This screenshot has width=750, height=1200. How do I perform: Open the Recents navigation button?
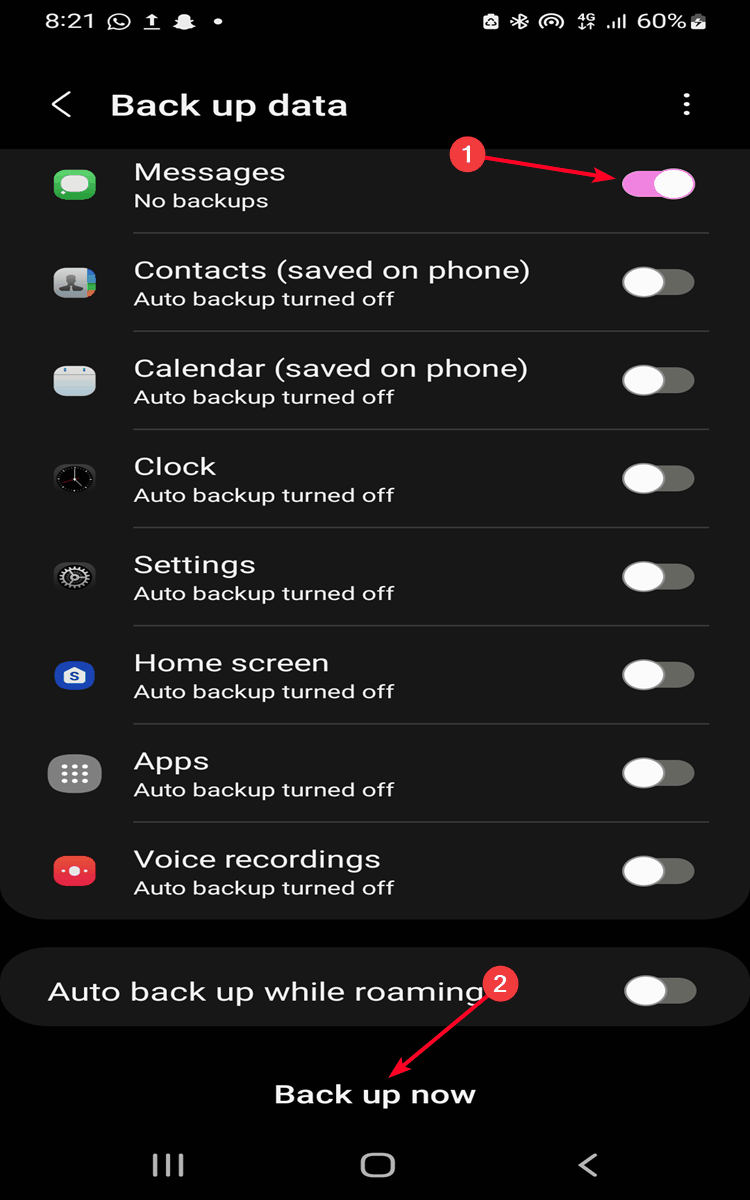coord(167,1164)
